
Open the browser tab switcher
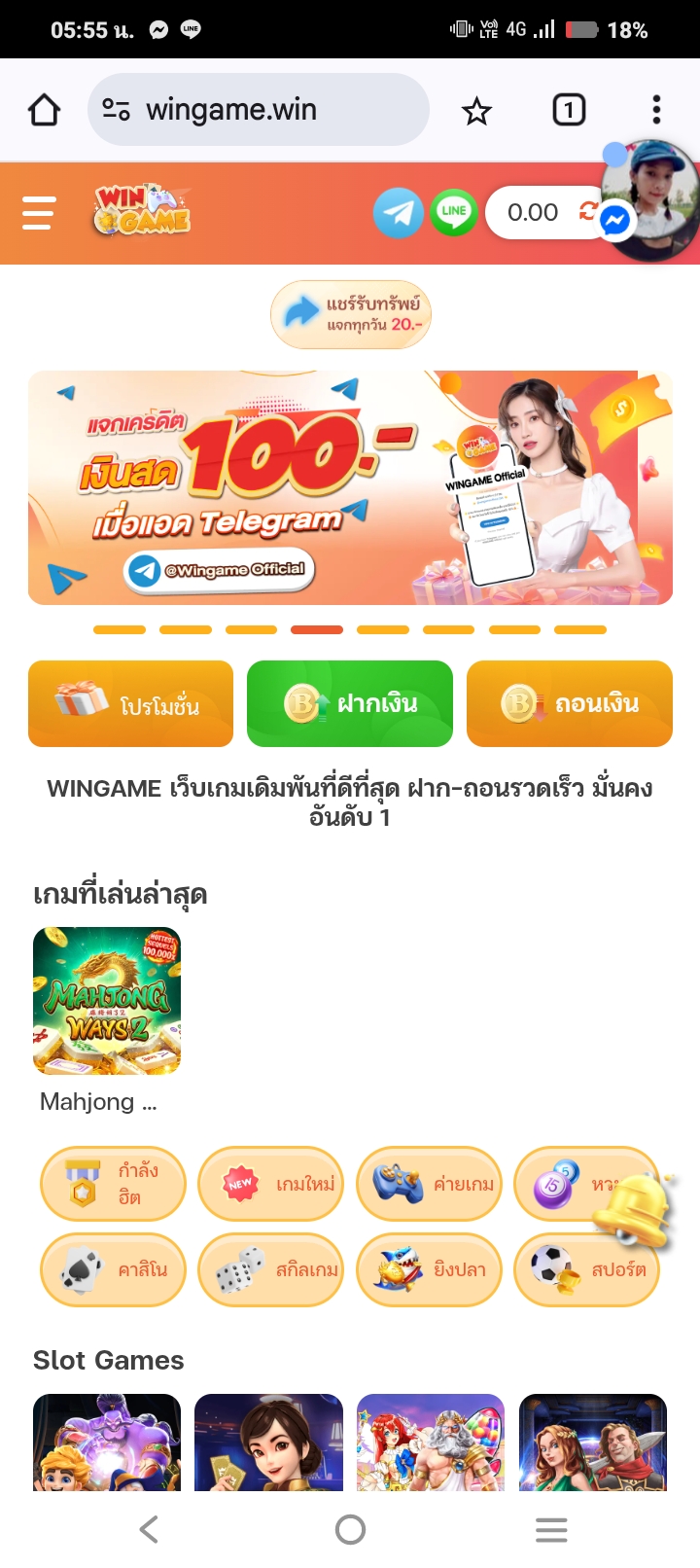coord(569,110)
